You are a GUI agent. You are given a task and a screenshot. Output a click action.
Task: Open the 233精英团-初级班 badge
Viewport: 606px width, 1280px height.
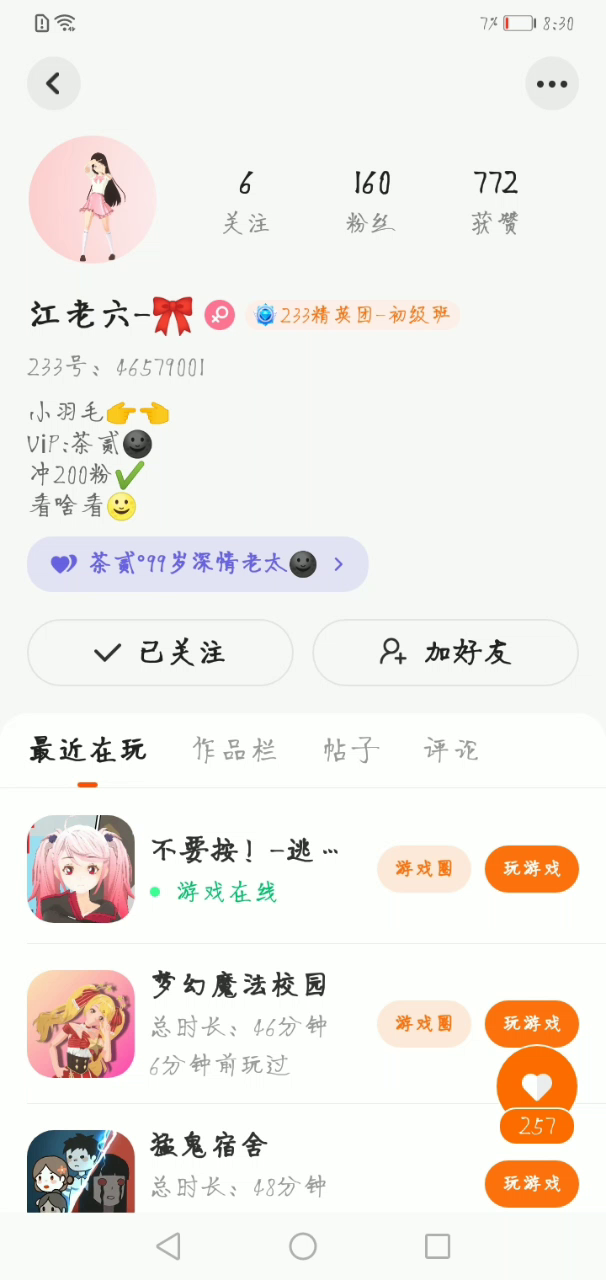tap(353, 316)
